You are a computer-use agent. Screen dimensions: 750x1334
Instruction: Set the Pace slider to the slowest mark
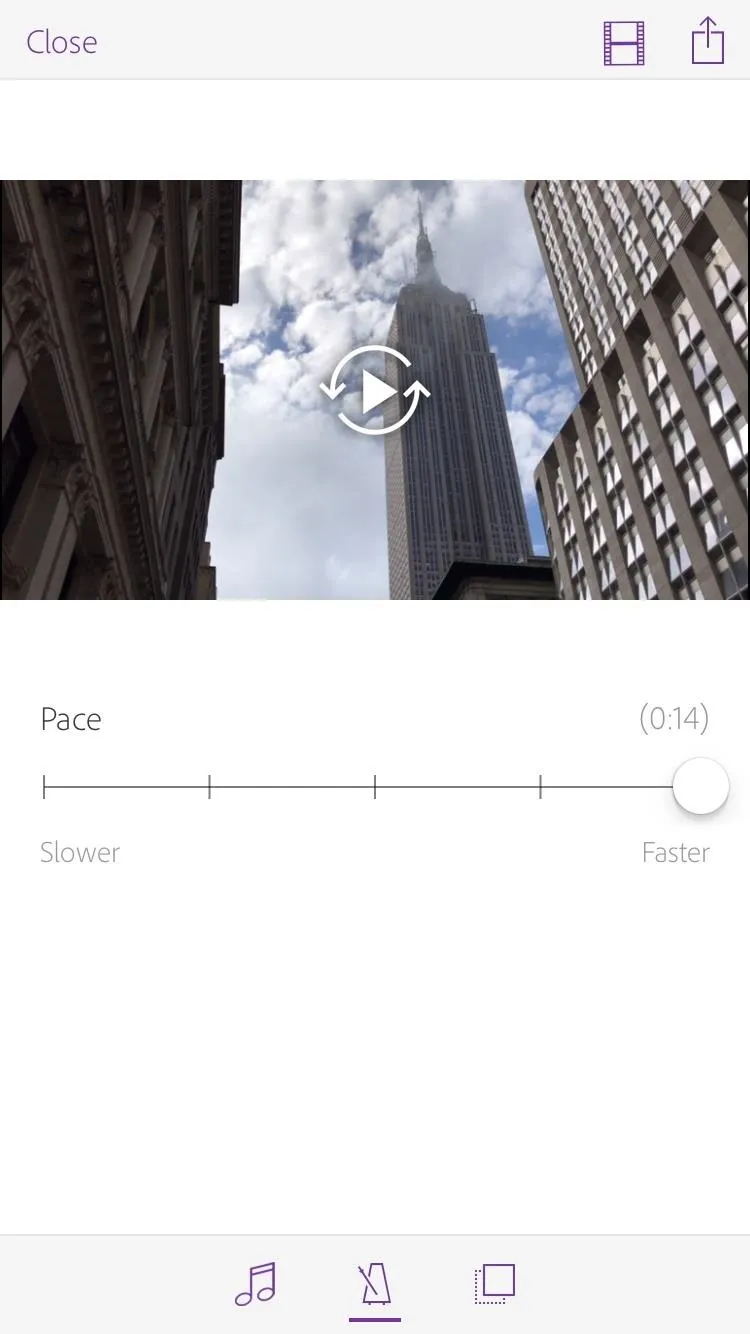tap(45, 787)
